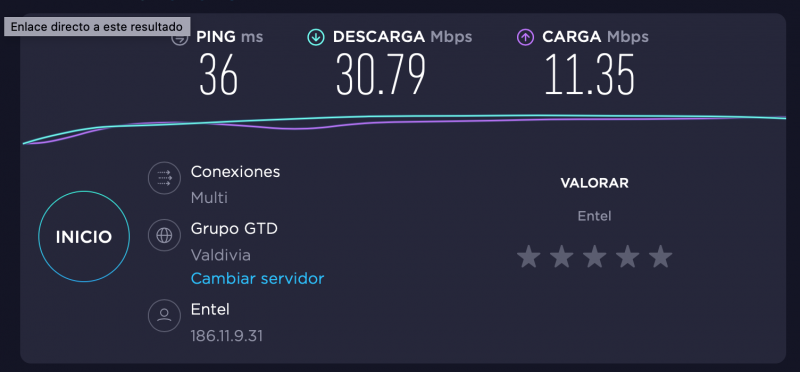Rate Entel with one star
This screenshot has width=800, height=372.
(x=529, y=256)
